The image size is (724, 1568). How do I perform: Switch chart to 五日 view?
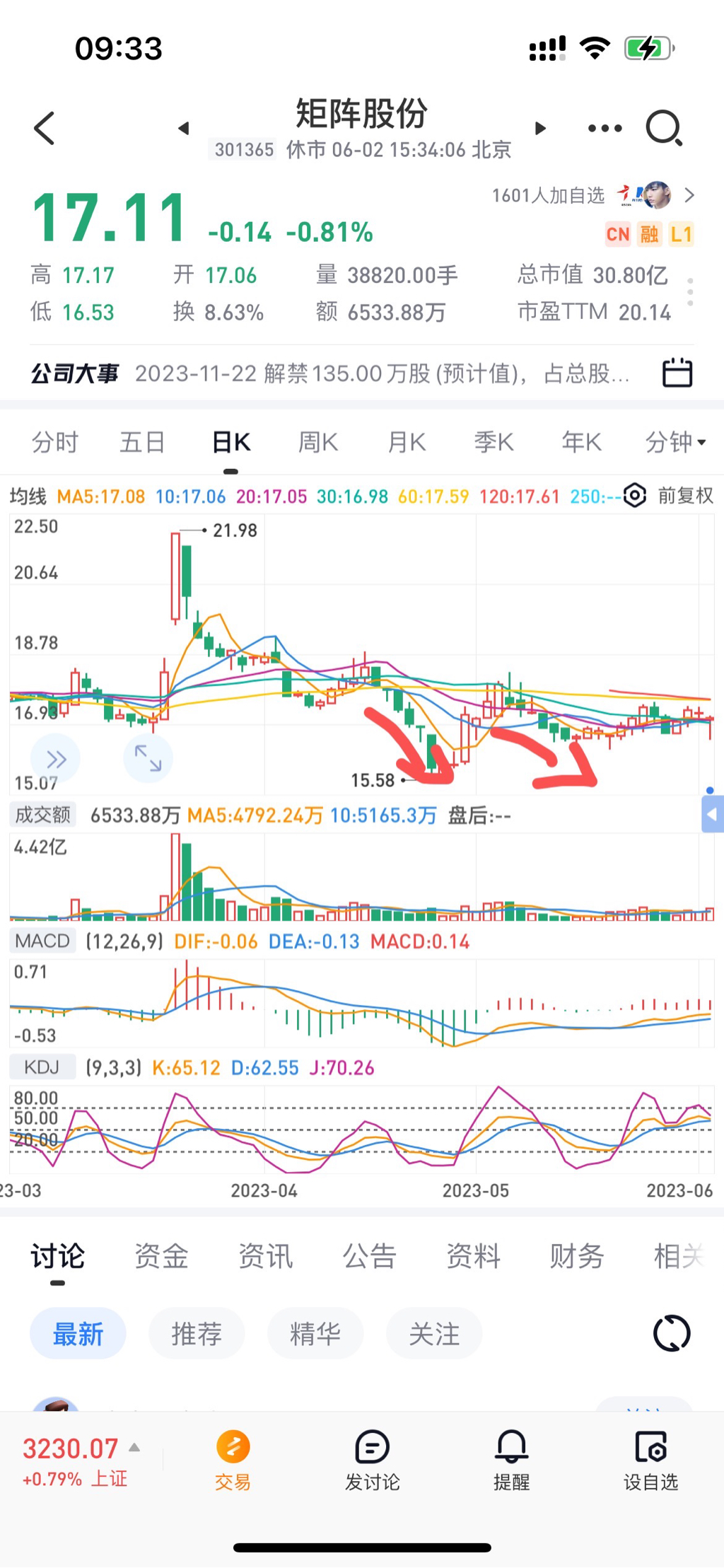[x=142, y=443]
